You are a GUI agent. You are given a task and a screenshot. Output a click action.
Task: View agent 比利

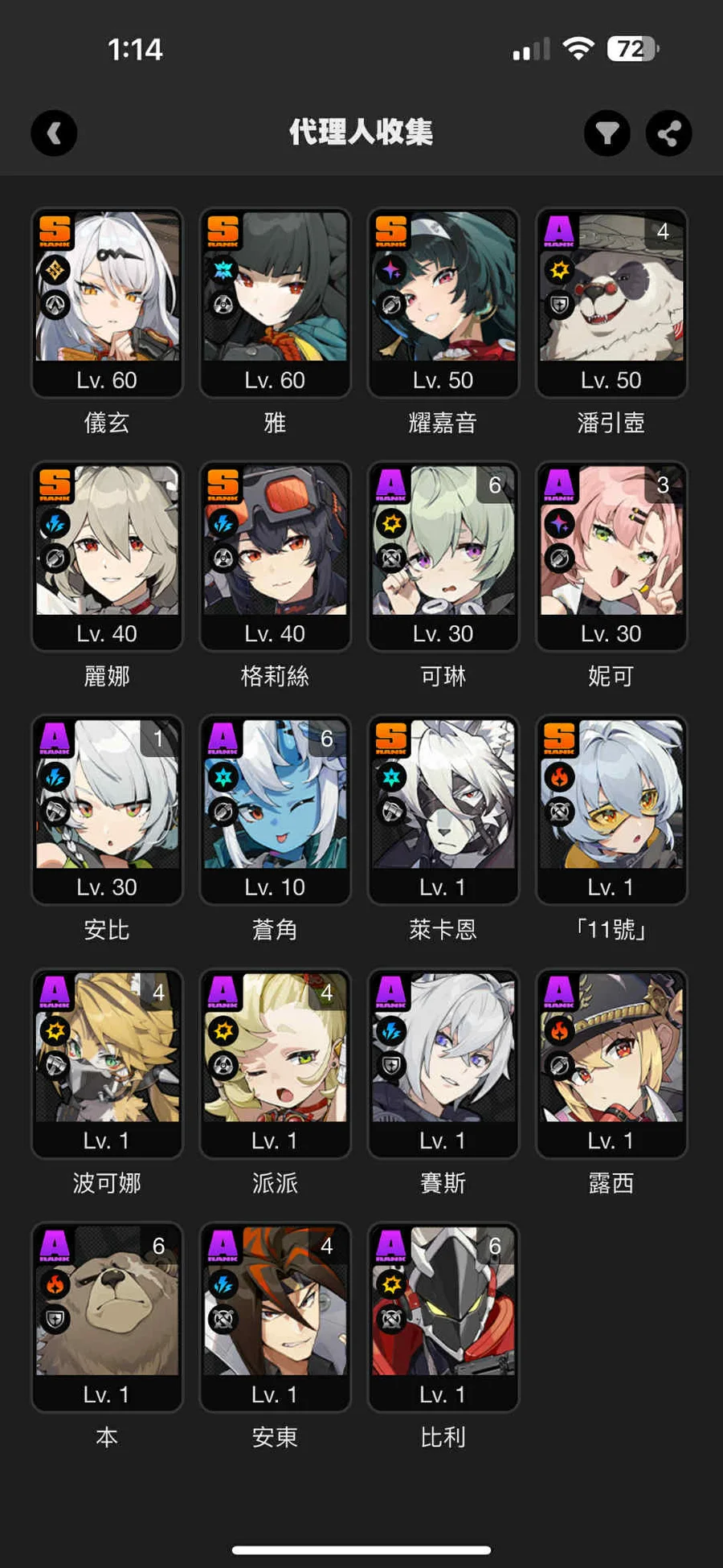[443, 1316]
